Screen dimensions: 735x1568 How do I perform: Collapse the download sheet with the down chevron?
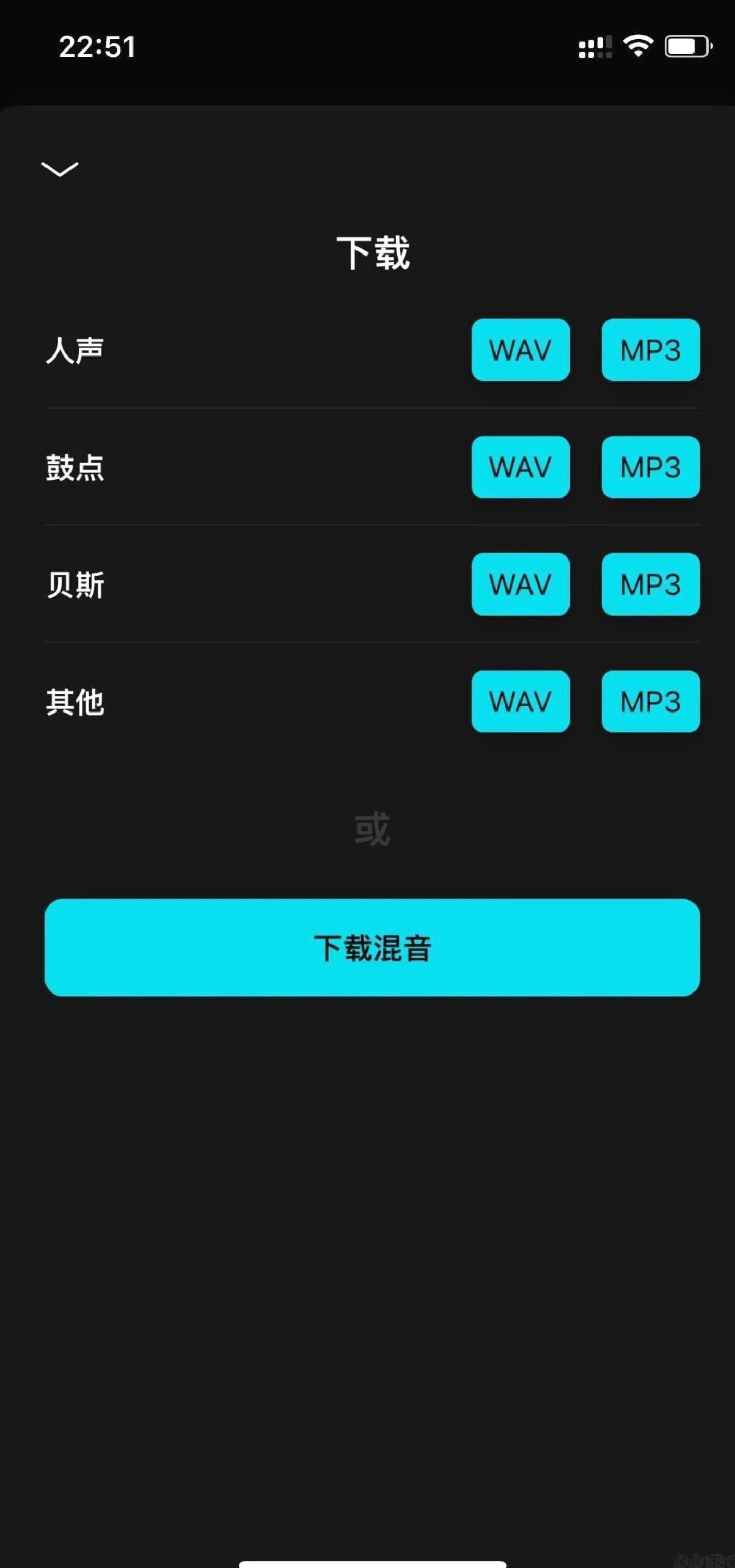[59, 169]
